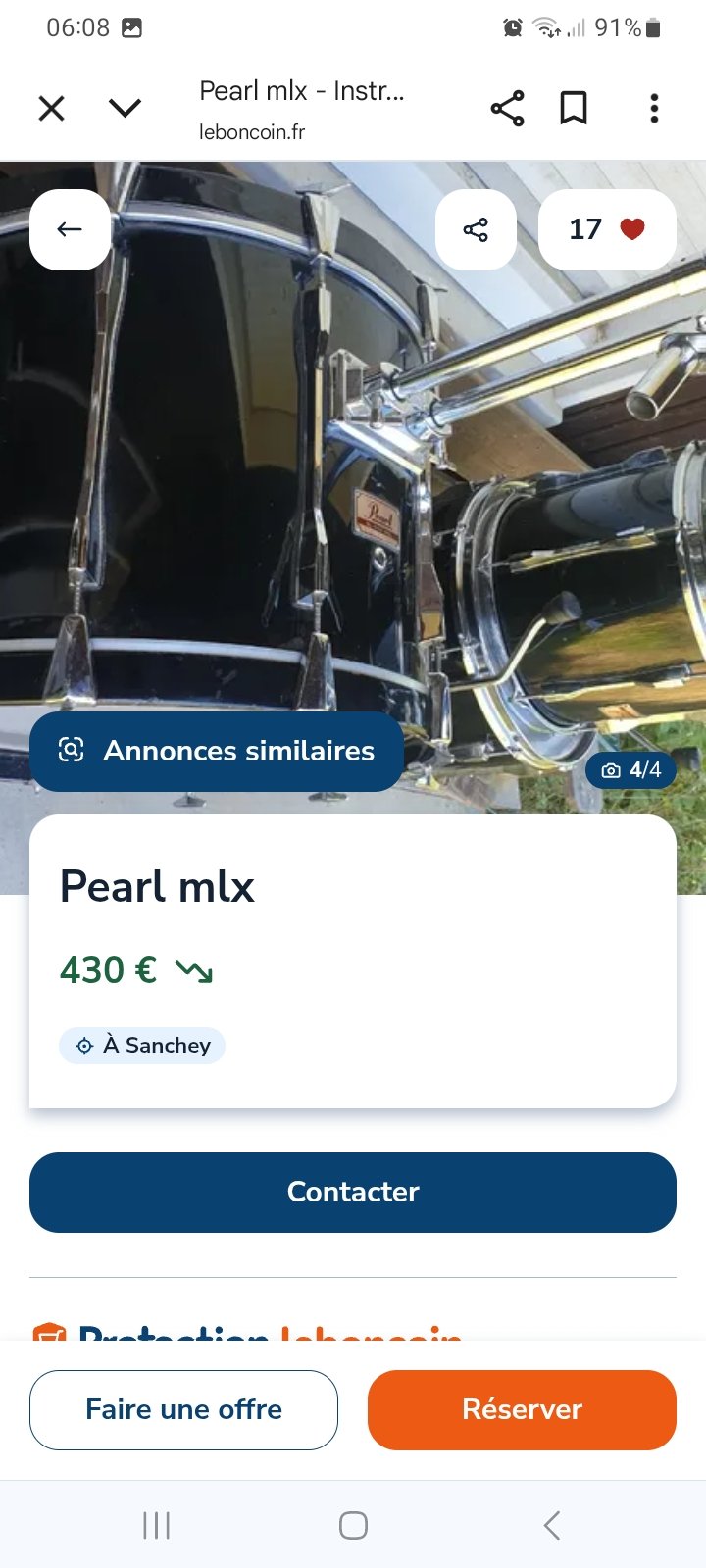Tap the À Sanchey location chip

142,1046
